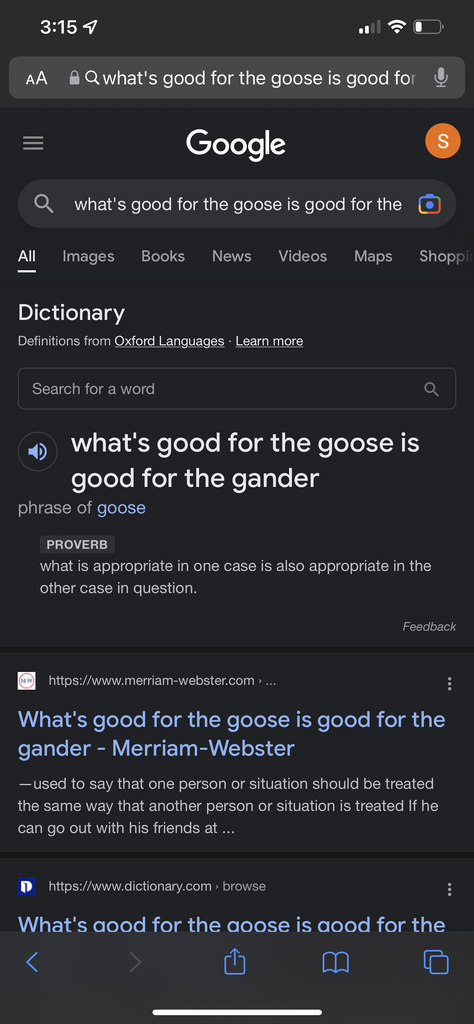Switch to the Images tab
This screenshot has width=474, height=1024.
tap(88, 257)
